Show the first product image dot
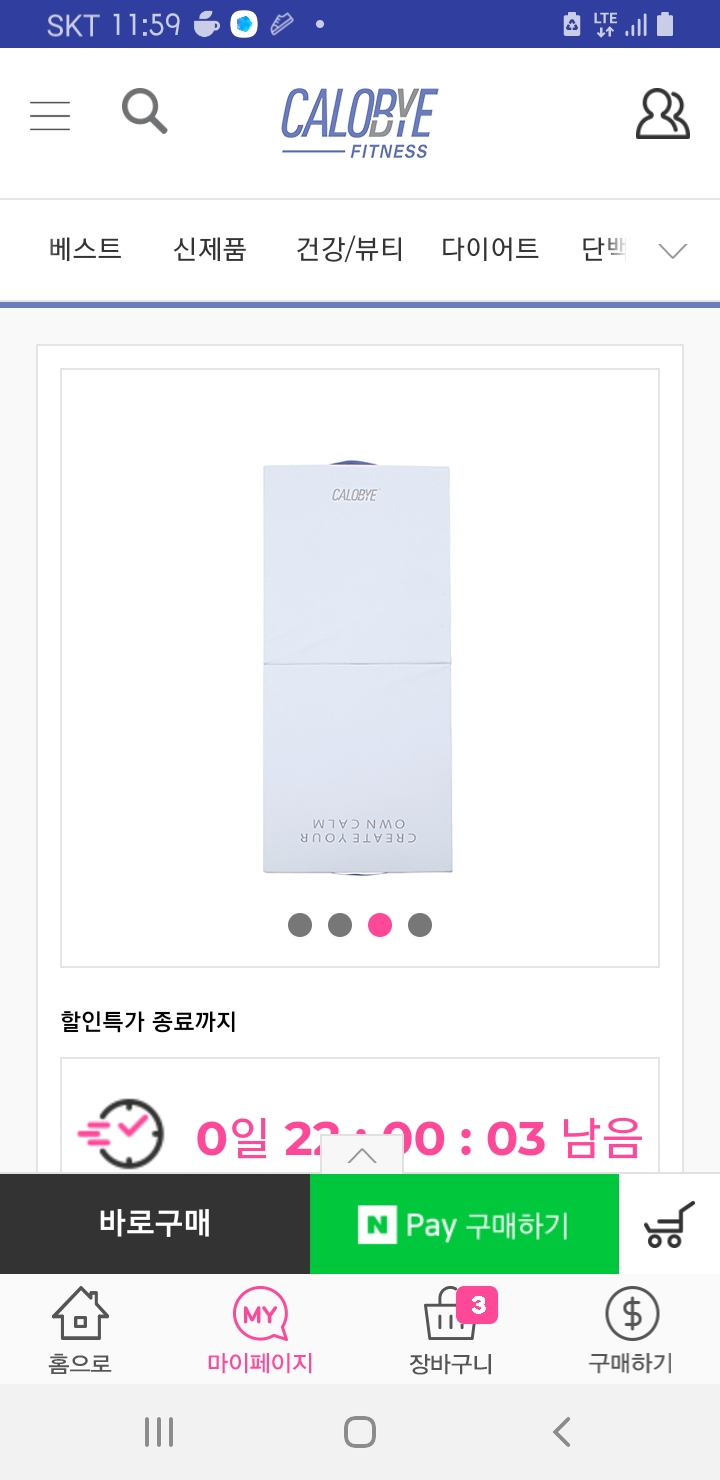 (300, 925)
